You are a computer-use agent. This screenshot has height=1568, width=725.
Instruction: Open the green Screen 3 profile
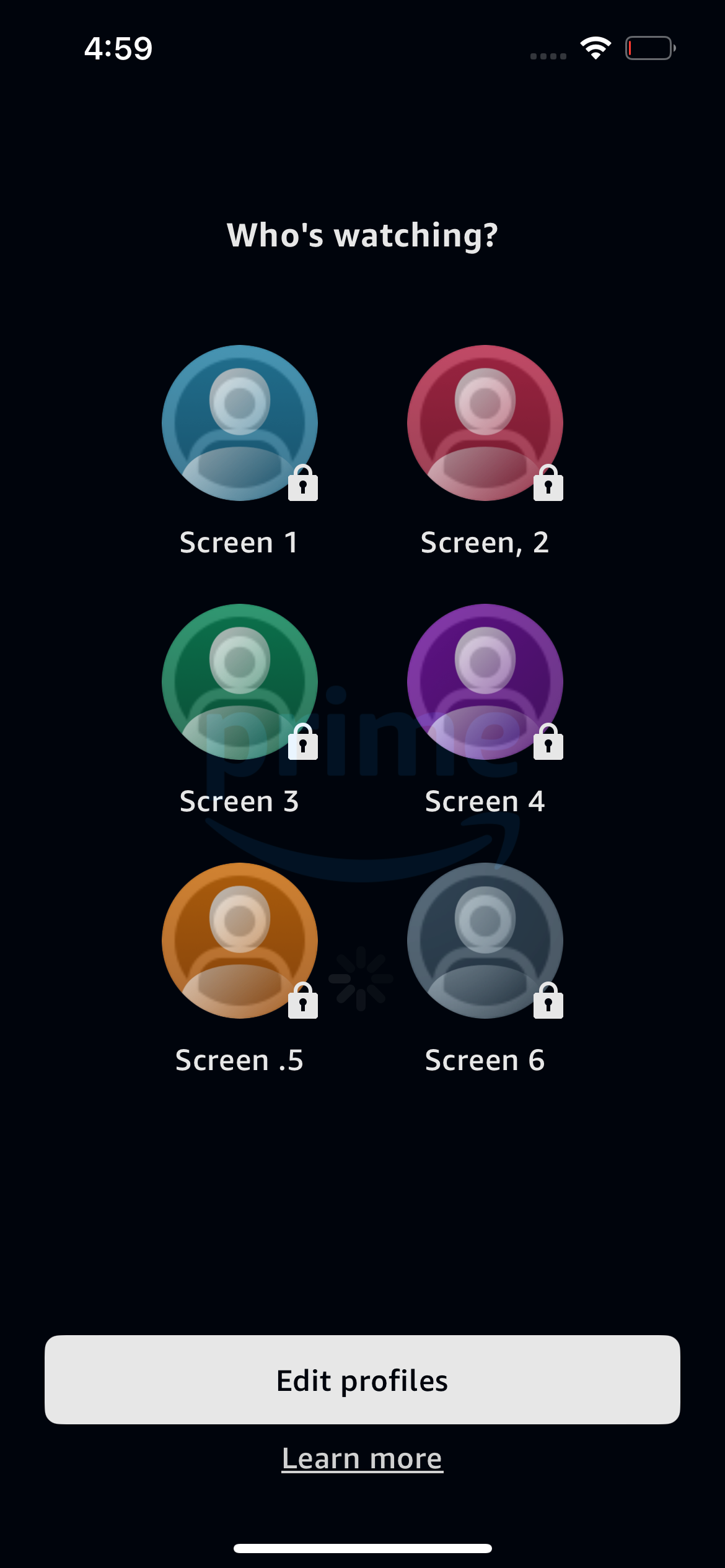pyautogui.click(x=240, y=682)
